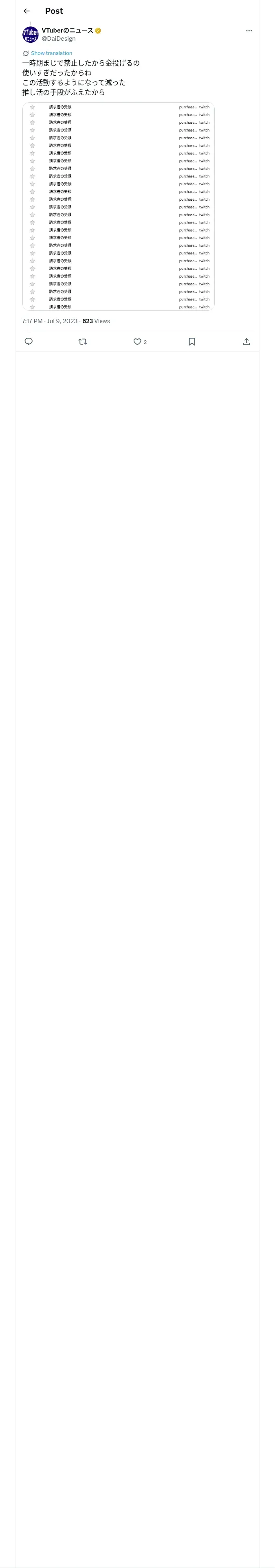Image resolution: width=275 pixels, height=1568 pixels.
Task: Repost this post
Action: [83, 342]
